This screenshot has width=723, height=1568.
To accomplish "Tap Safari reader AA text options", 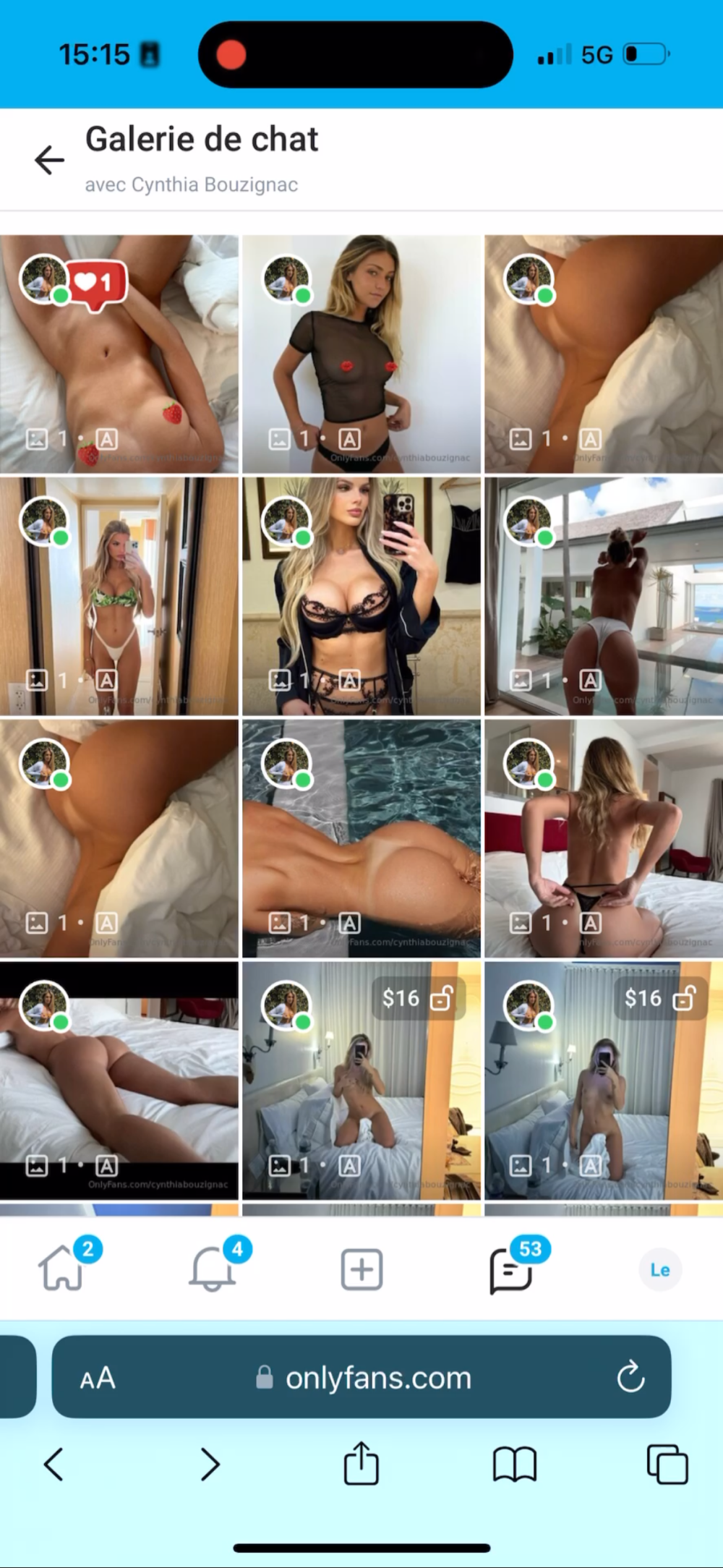I will (98, 1378).
